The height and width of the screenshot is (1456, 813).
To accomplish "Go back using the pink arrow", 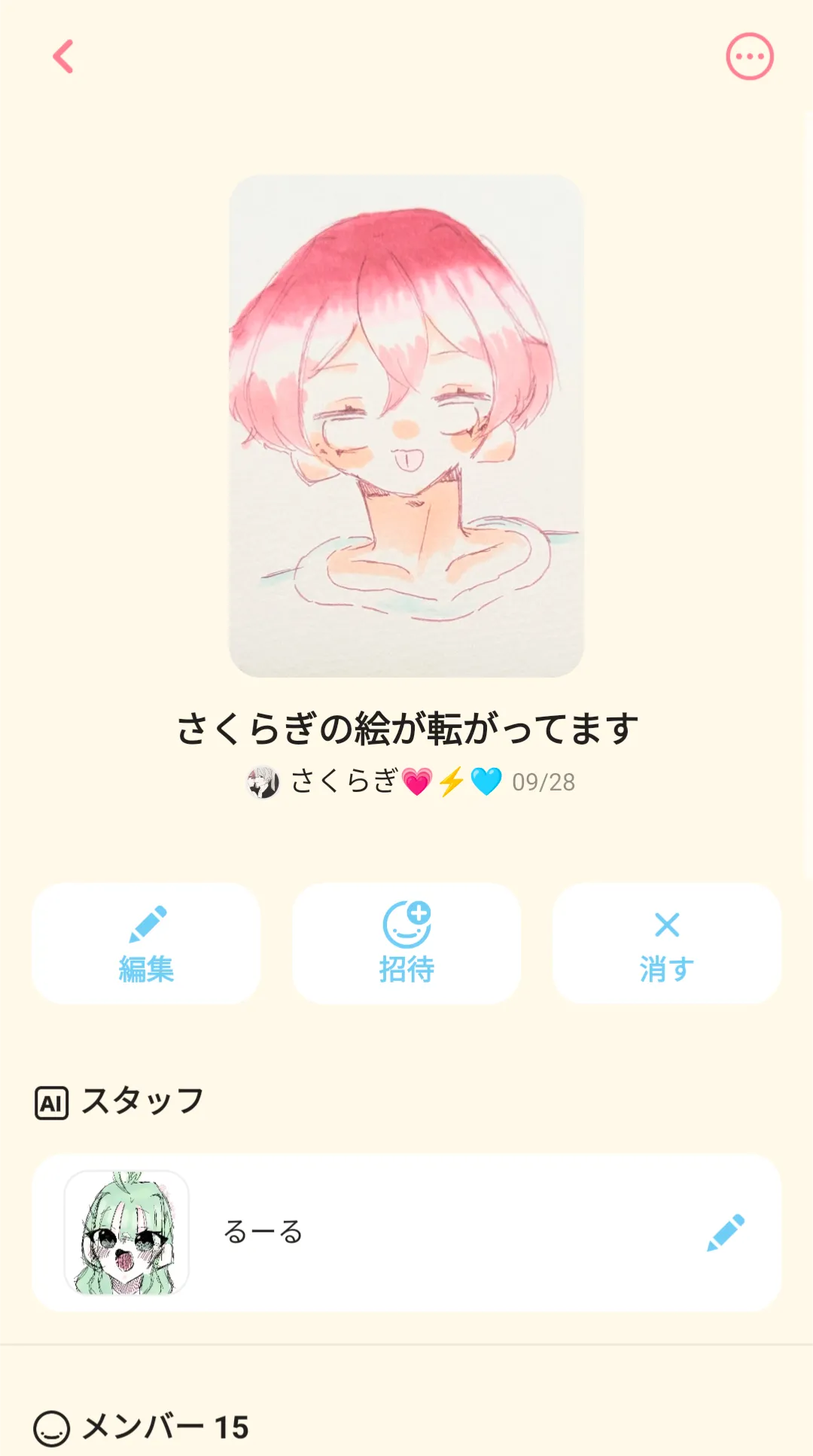I will (x=63, y=56).
